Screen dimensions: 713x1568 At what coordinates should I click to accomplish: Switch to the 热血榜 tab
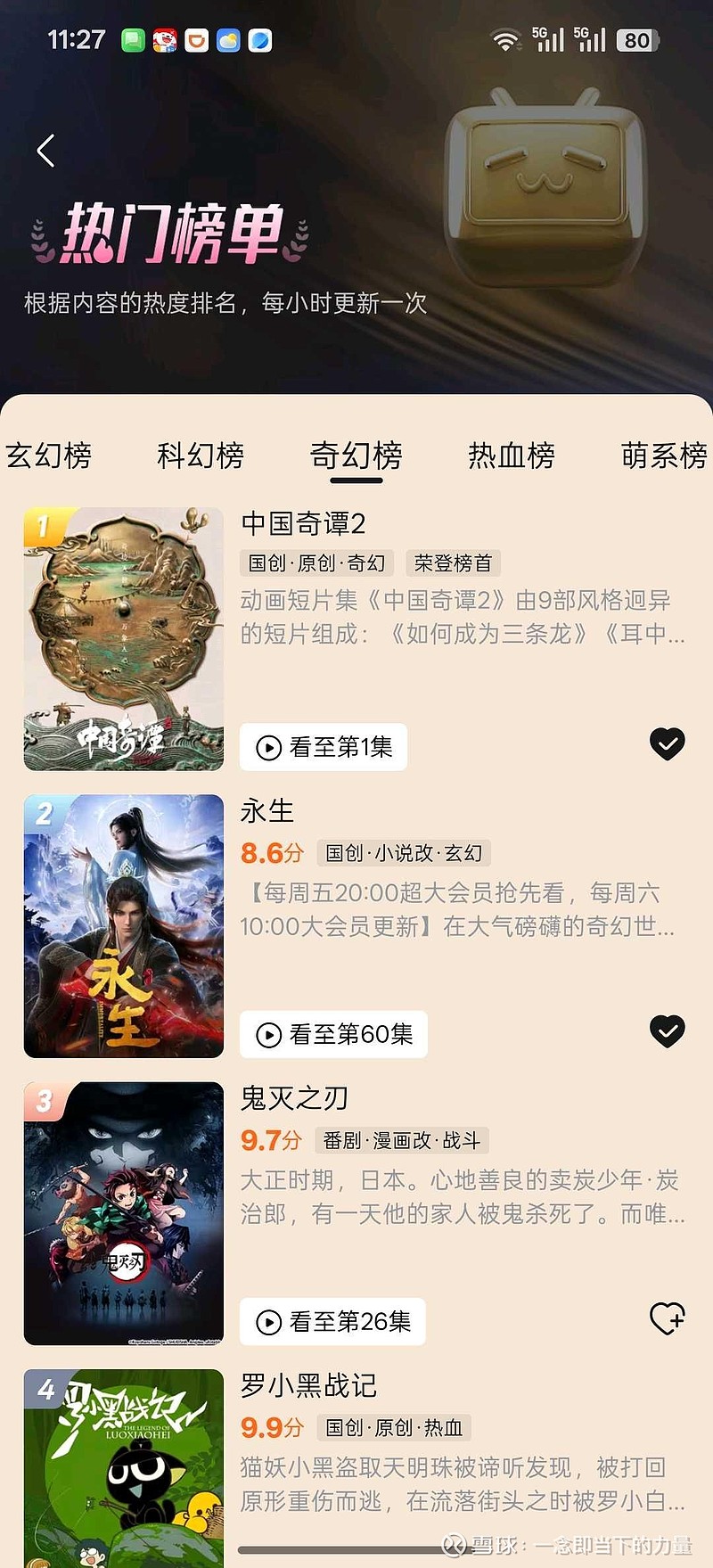tap(512, 456)
